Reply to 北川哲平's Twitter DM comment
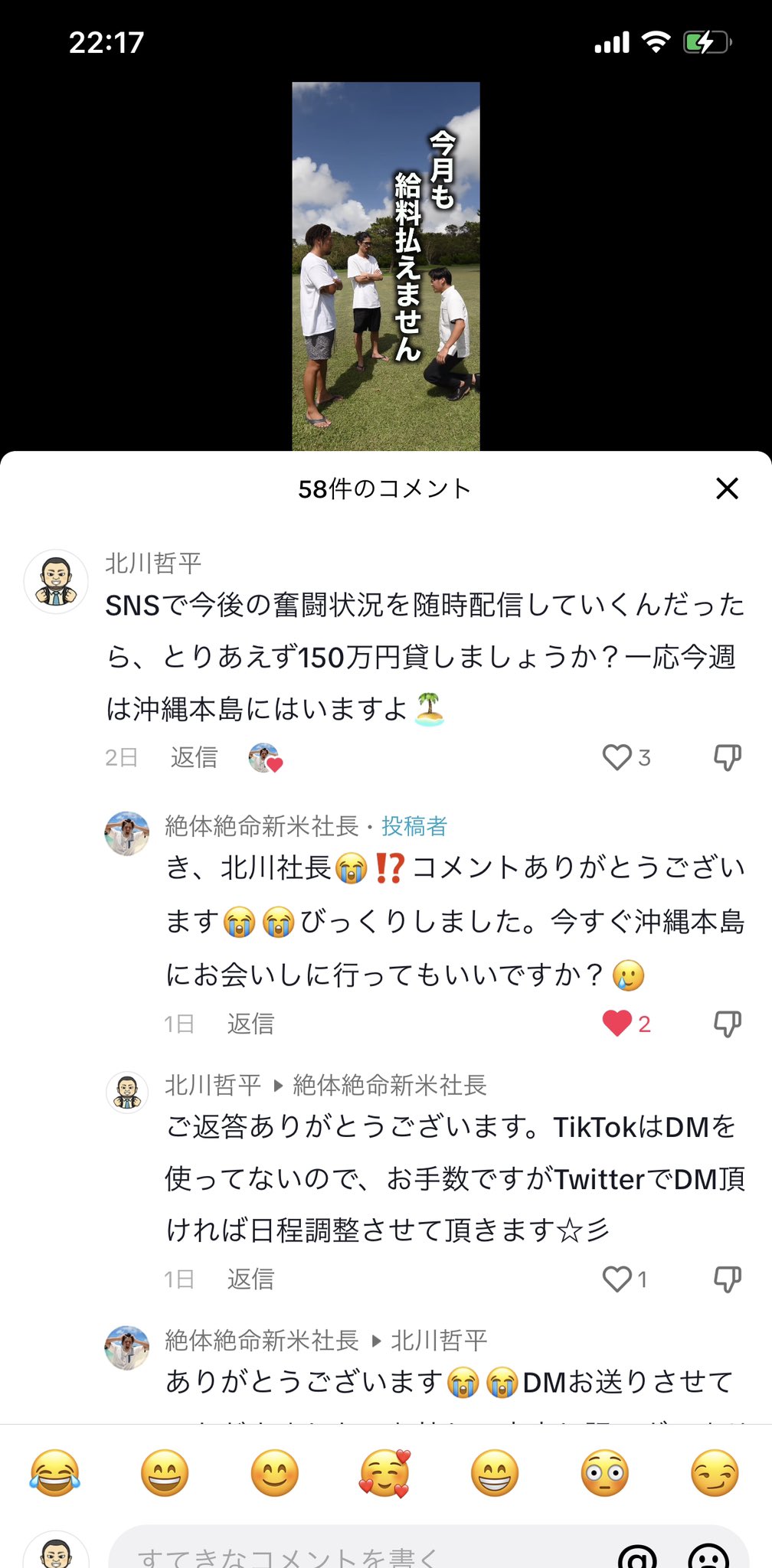The height and width of the screenshot is (1568, 772). 250,1279
